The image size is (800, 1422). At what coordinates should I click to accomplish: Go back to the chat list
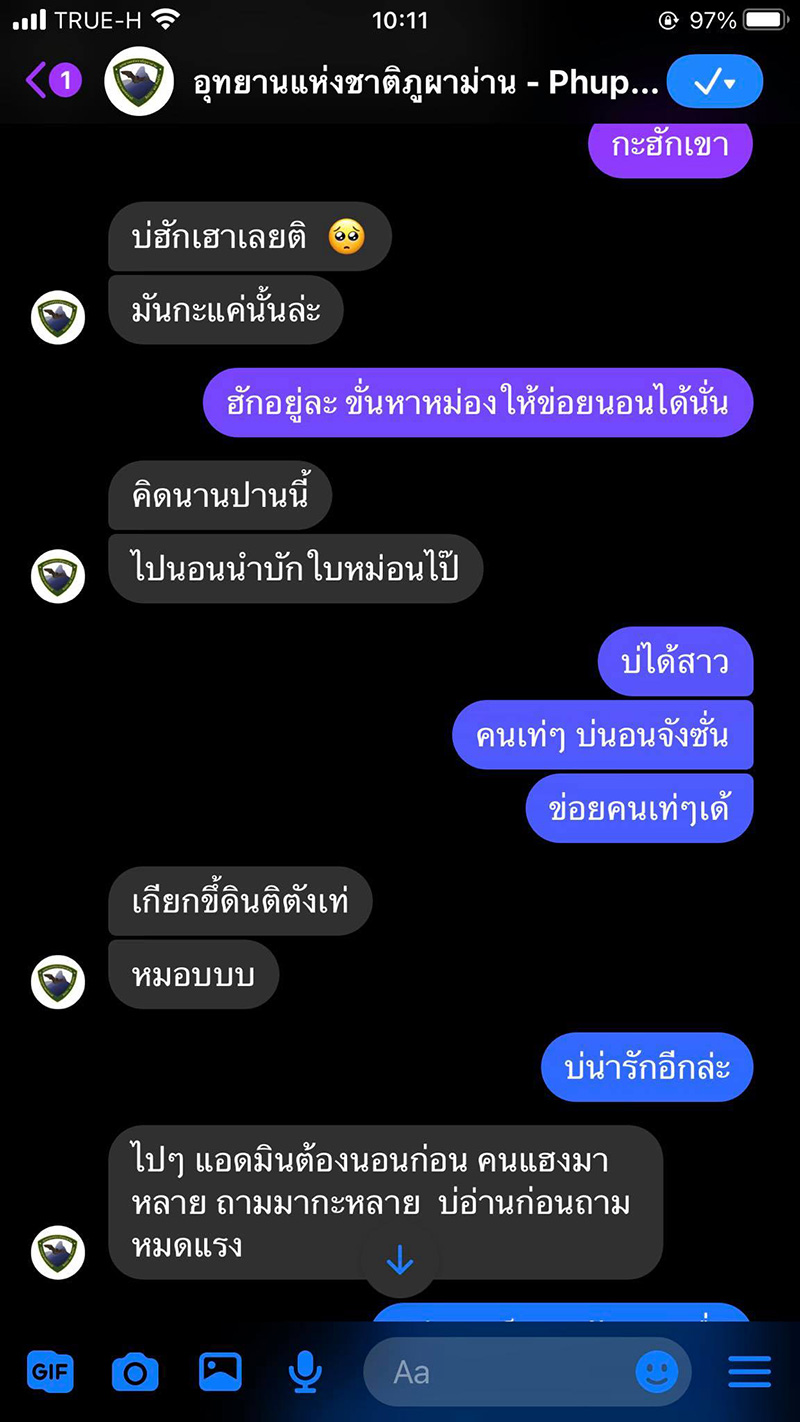52,81
